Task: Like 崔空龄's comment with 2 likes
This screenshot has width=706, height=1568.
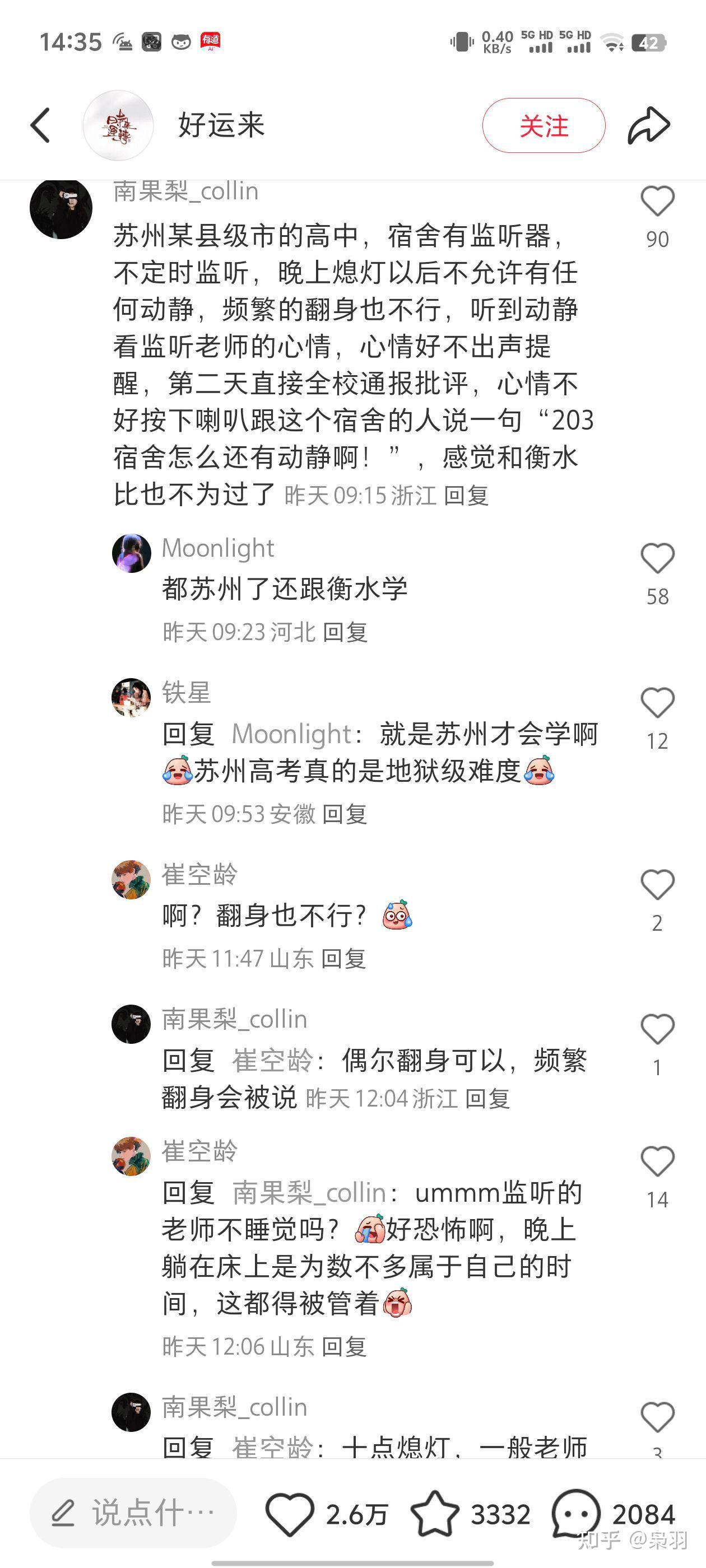Action: point(657,885)
